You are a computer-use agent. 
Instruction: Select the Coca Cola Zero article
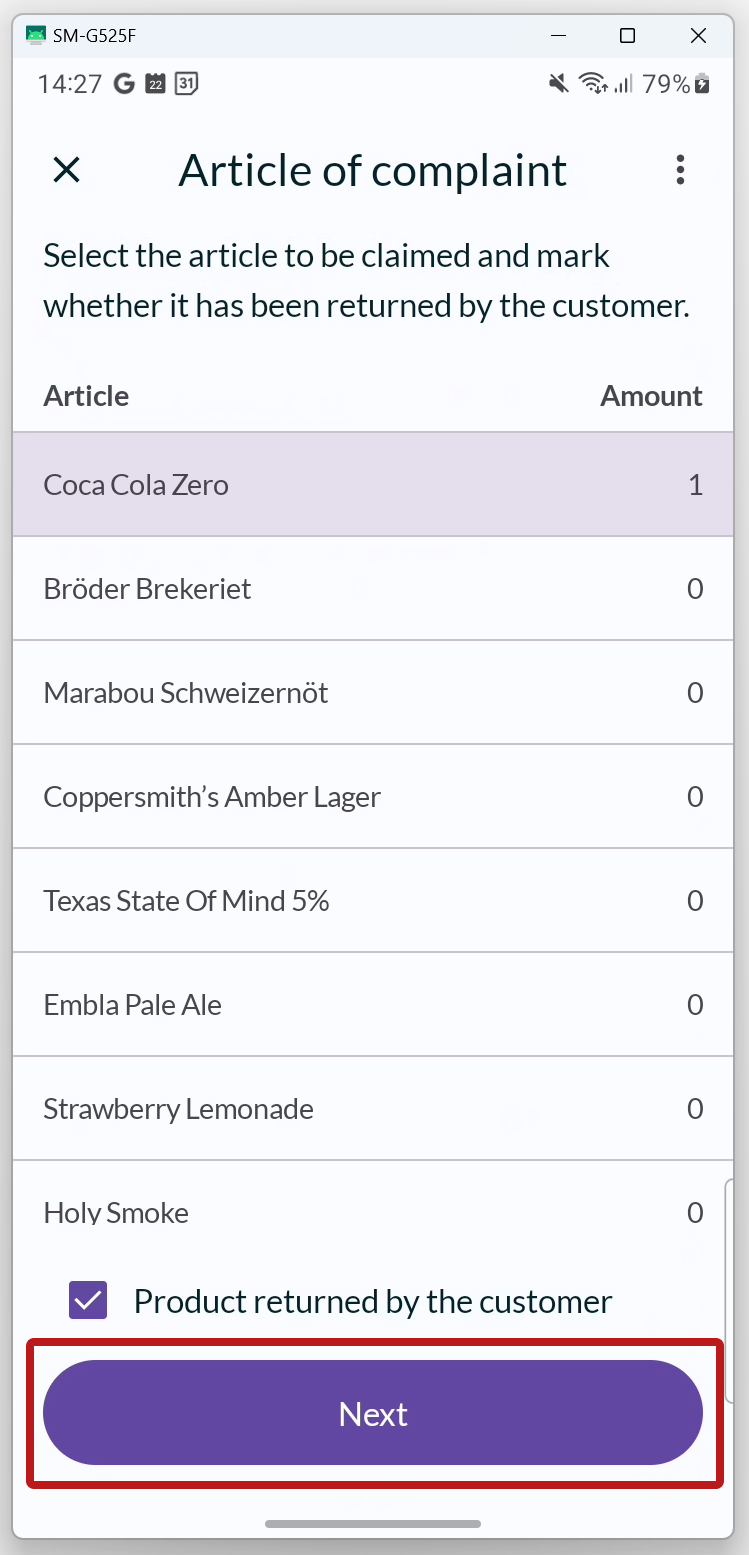(373, 485)
